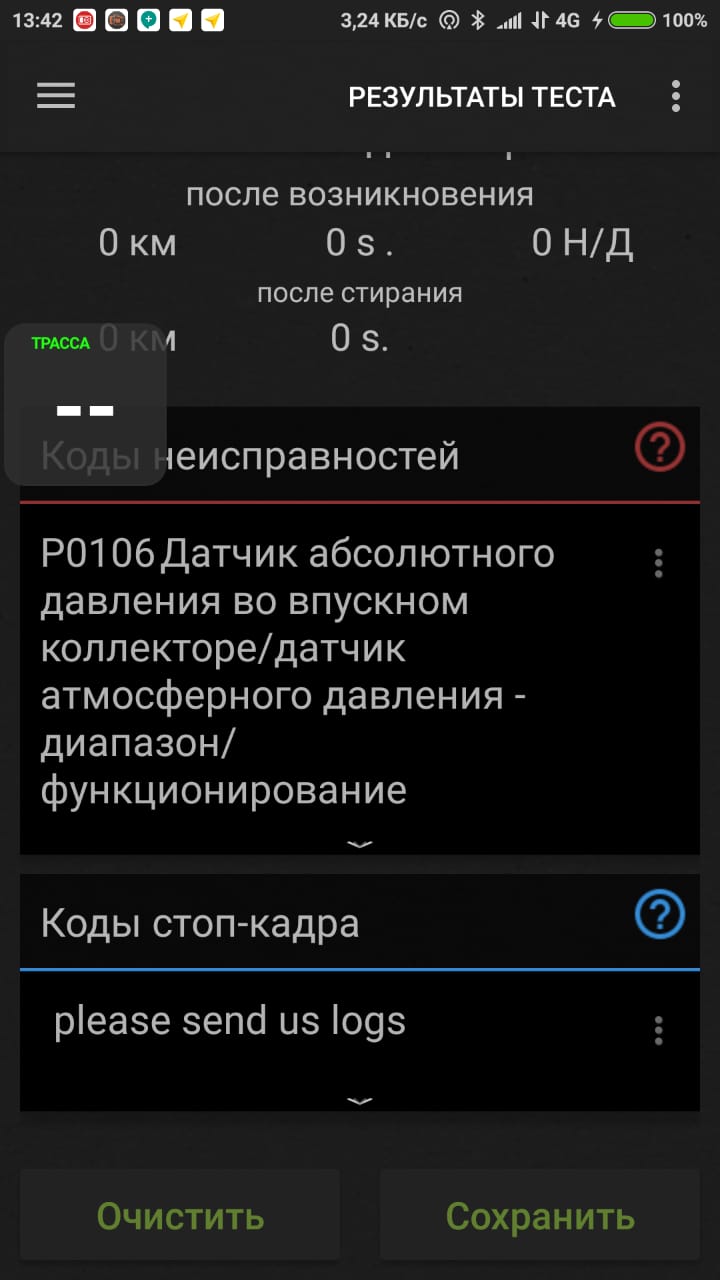Open the overflow menu in app bar
Image resolution: width=720 pixels, height=1280 pixels.
pyautogui.click(x=676, y=96)
